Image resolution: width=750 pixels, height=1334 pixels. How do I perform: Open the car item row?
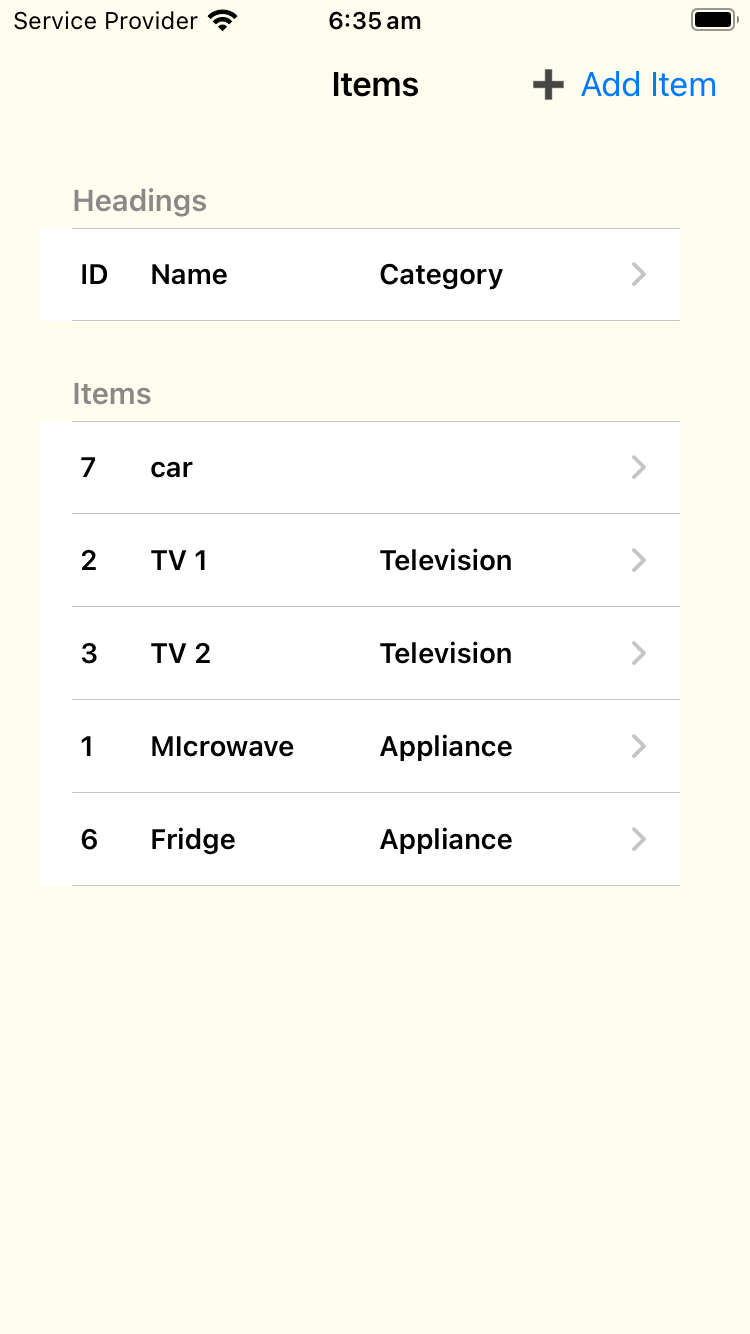coord(360,468)
